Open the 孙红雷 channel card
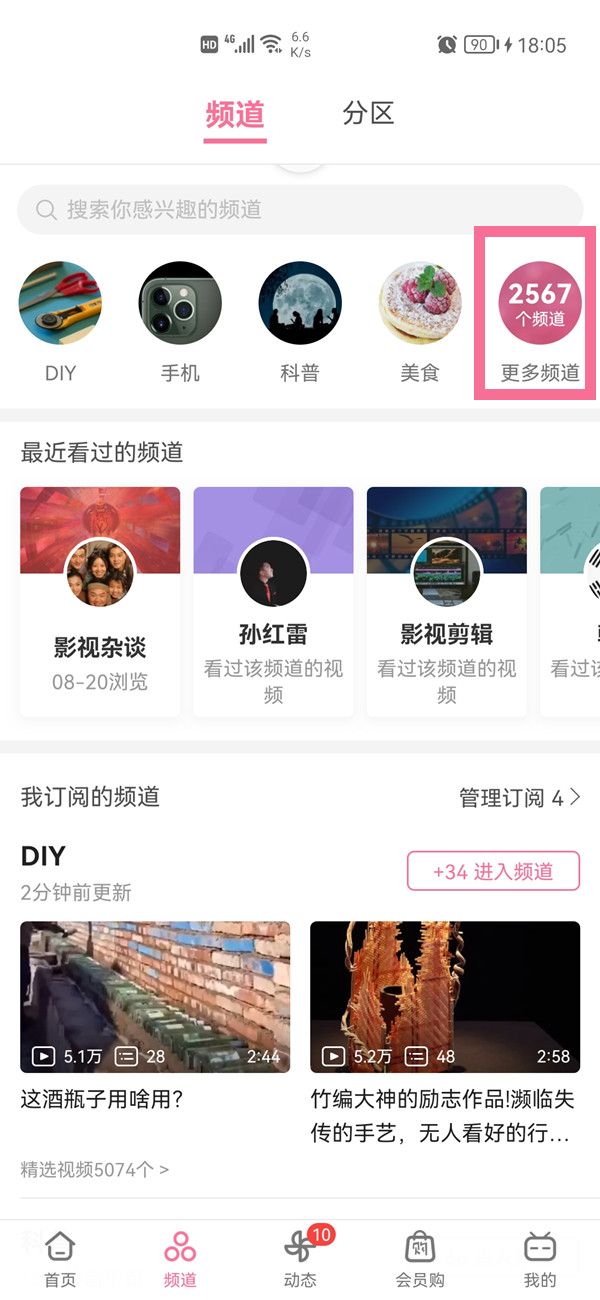The height and width of the screenshot is (1300, 600). [273, 600]
